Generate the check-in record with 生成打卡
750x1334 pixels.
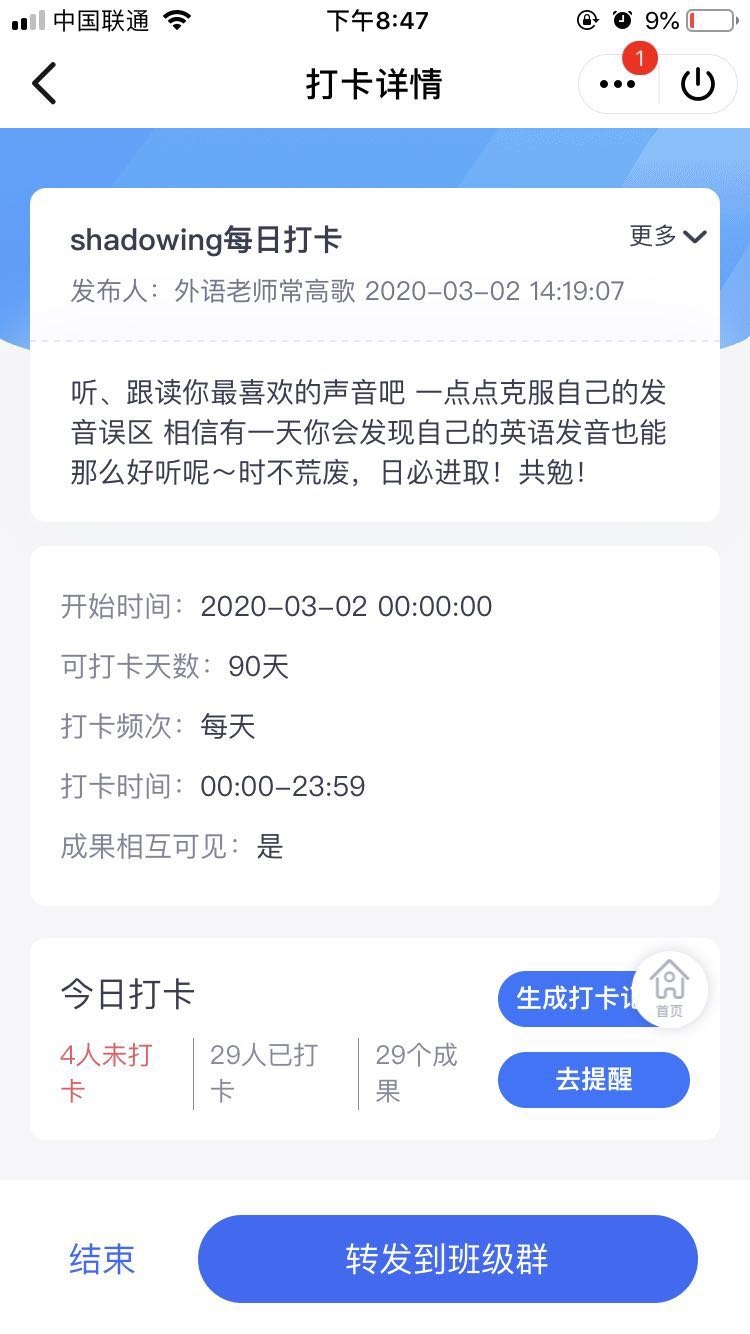coord(570,998)
